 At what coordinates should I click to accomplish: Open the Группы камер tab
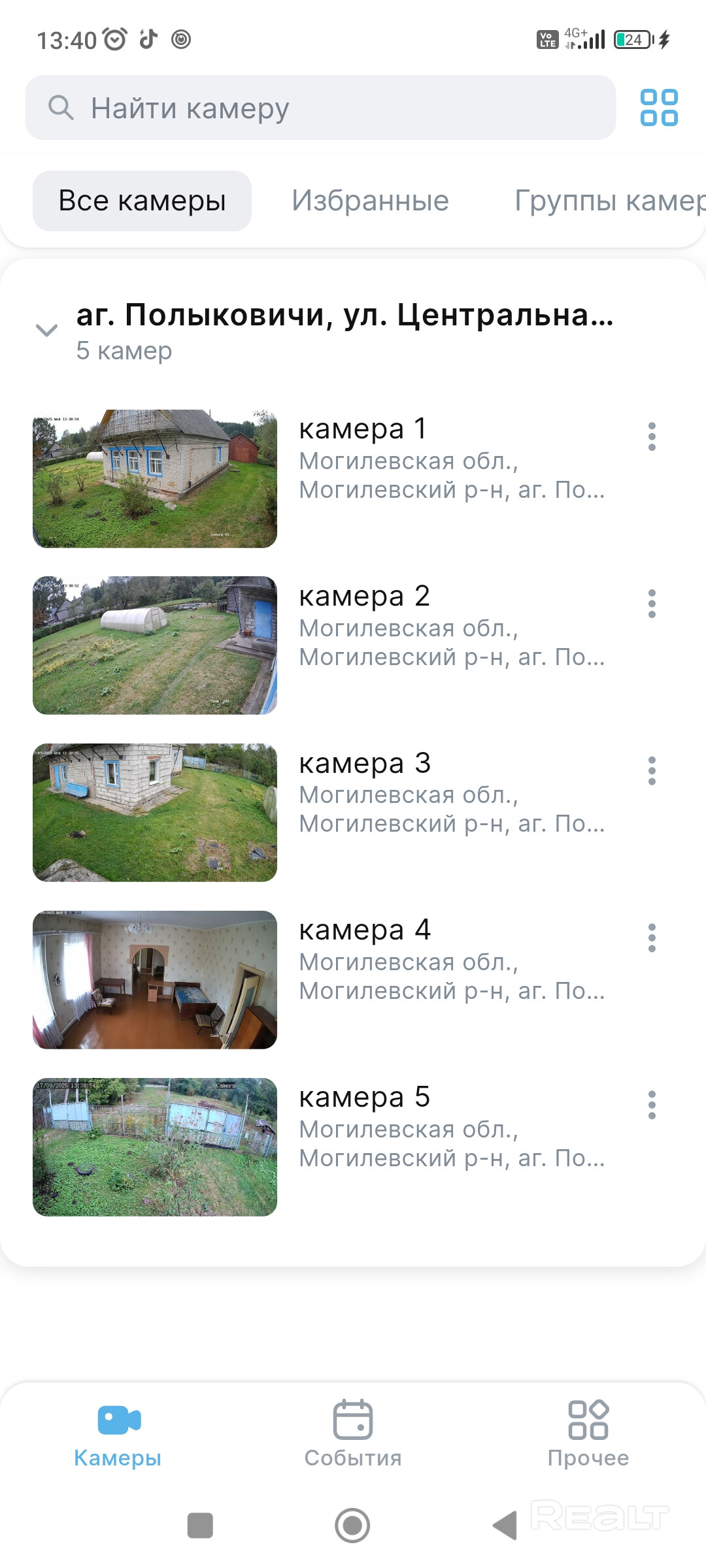(x=608, y=201)
